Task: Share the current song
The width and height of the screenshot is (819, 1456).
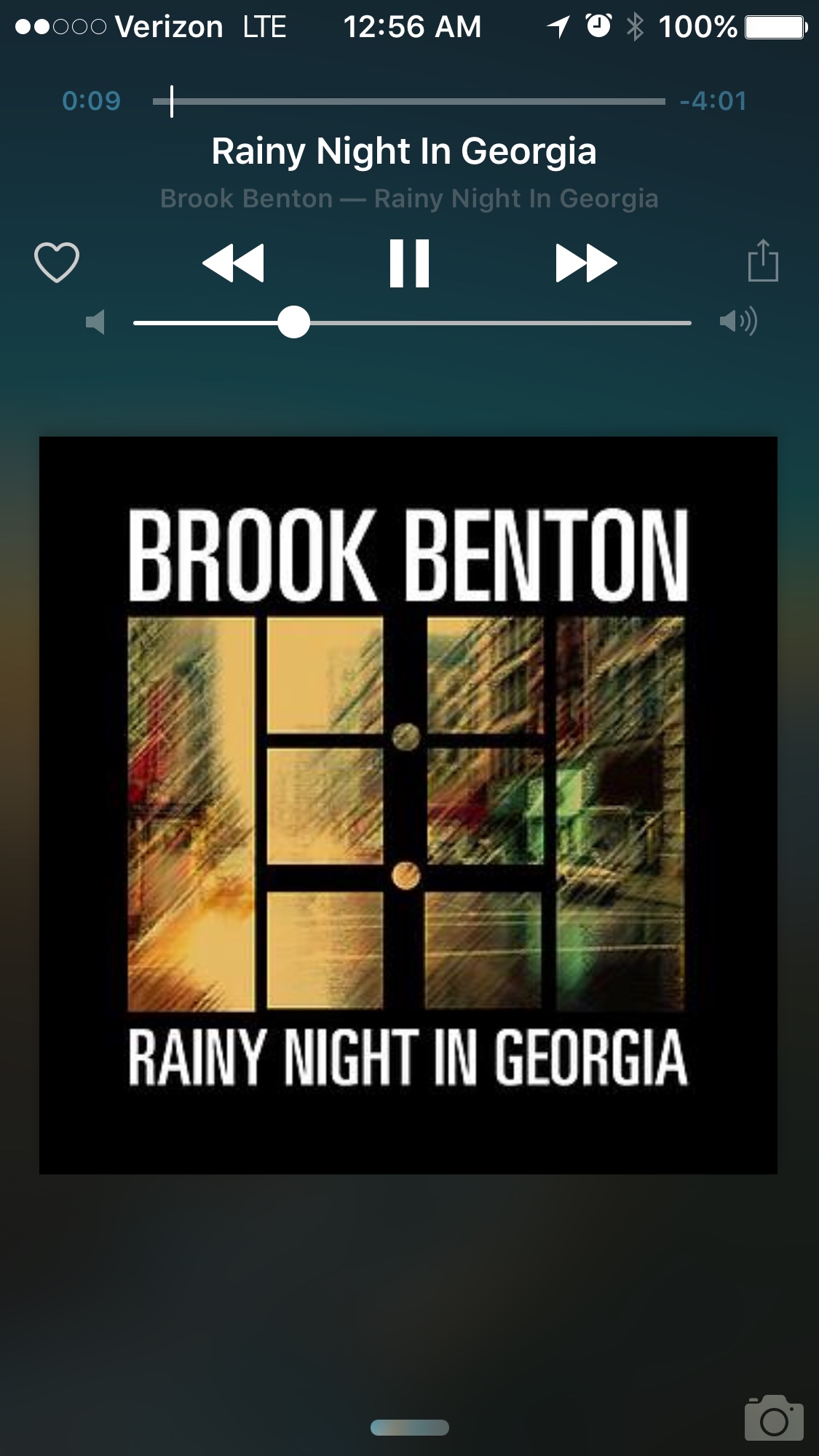Action: pos(763,260)
